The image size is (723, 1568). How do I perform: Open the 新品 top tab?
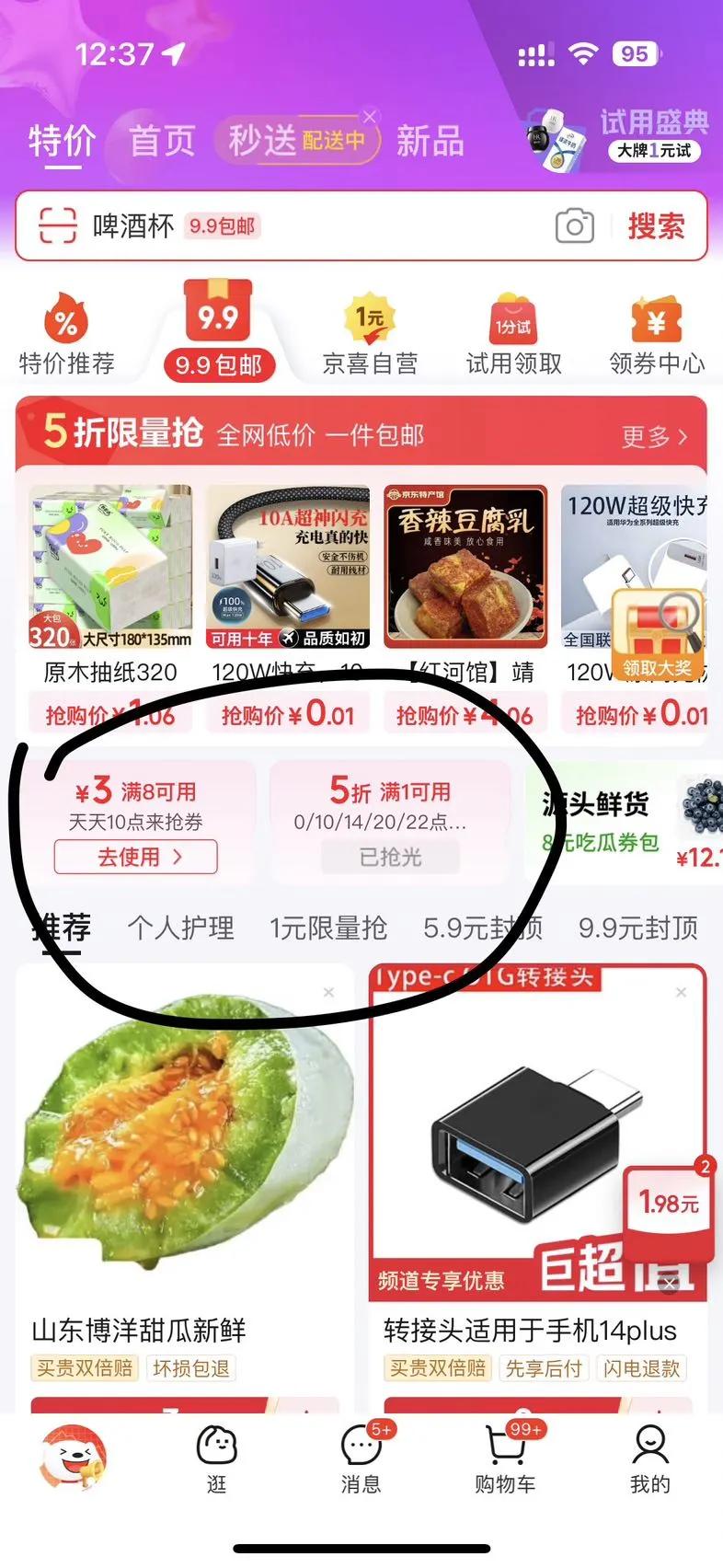coord(430,142)
